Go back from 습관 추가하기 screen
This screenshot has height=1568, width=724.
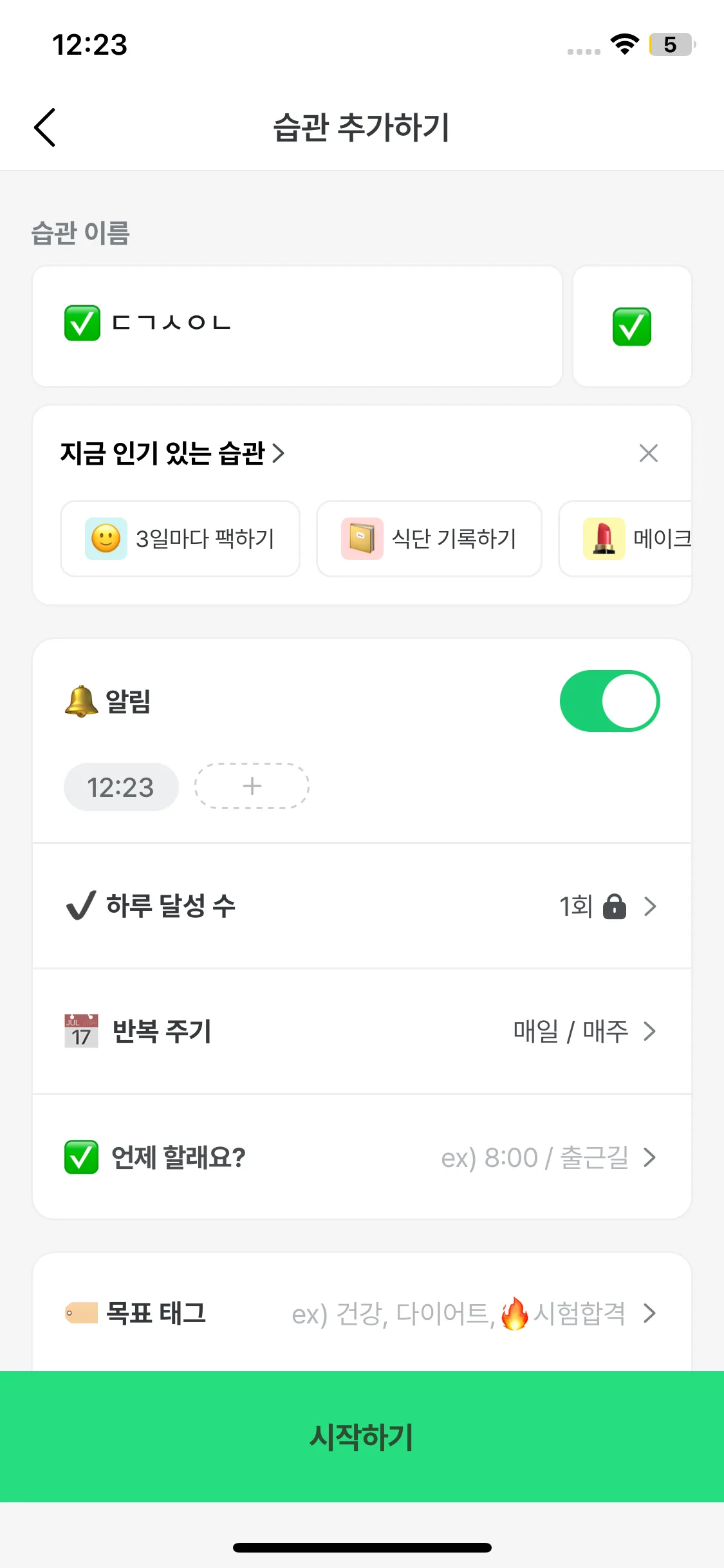click(45, 127)
